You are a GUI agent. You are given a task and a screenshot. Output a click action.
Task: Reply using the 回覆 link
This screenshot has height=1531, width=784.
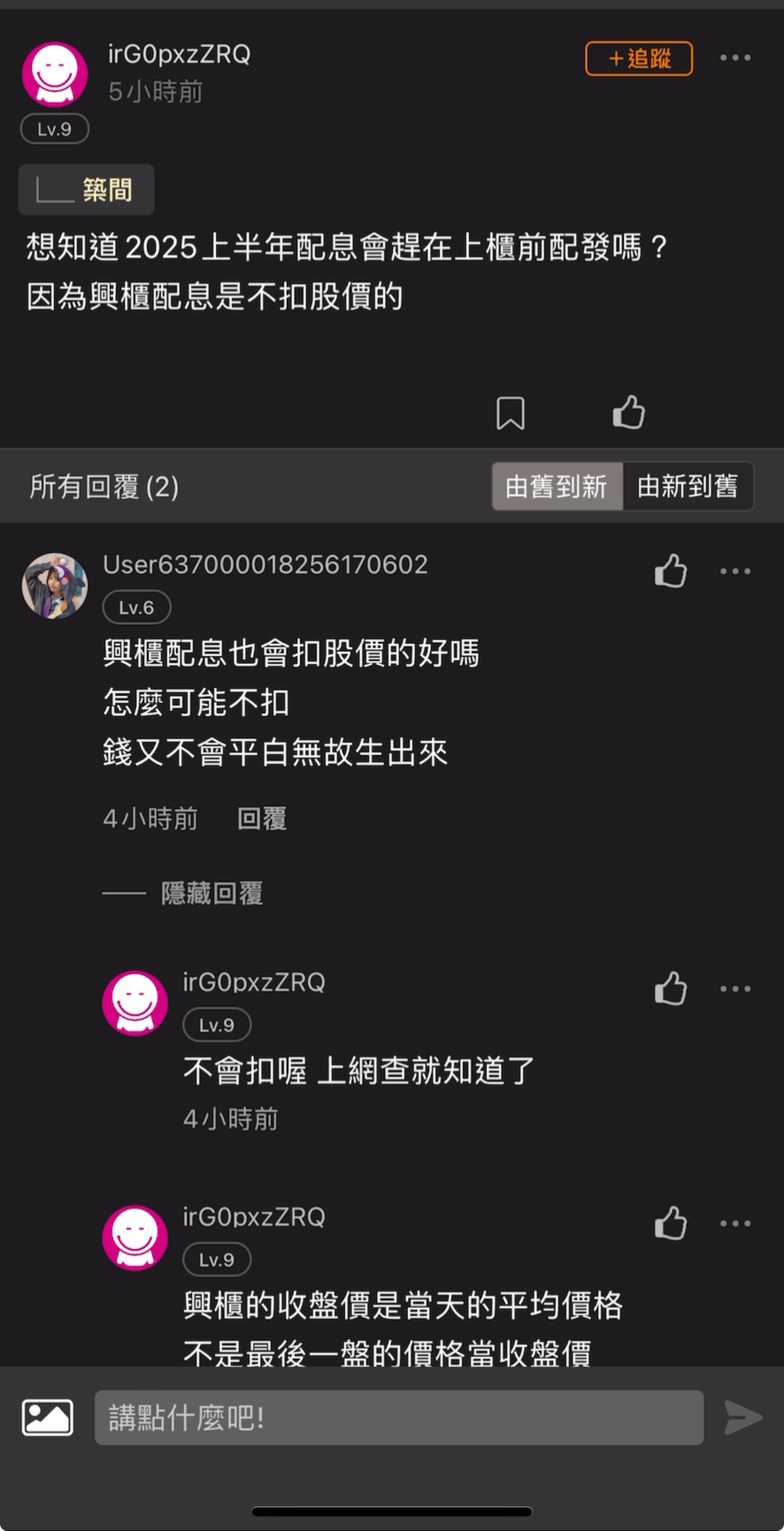click(x=263, y=819)
